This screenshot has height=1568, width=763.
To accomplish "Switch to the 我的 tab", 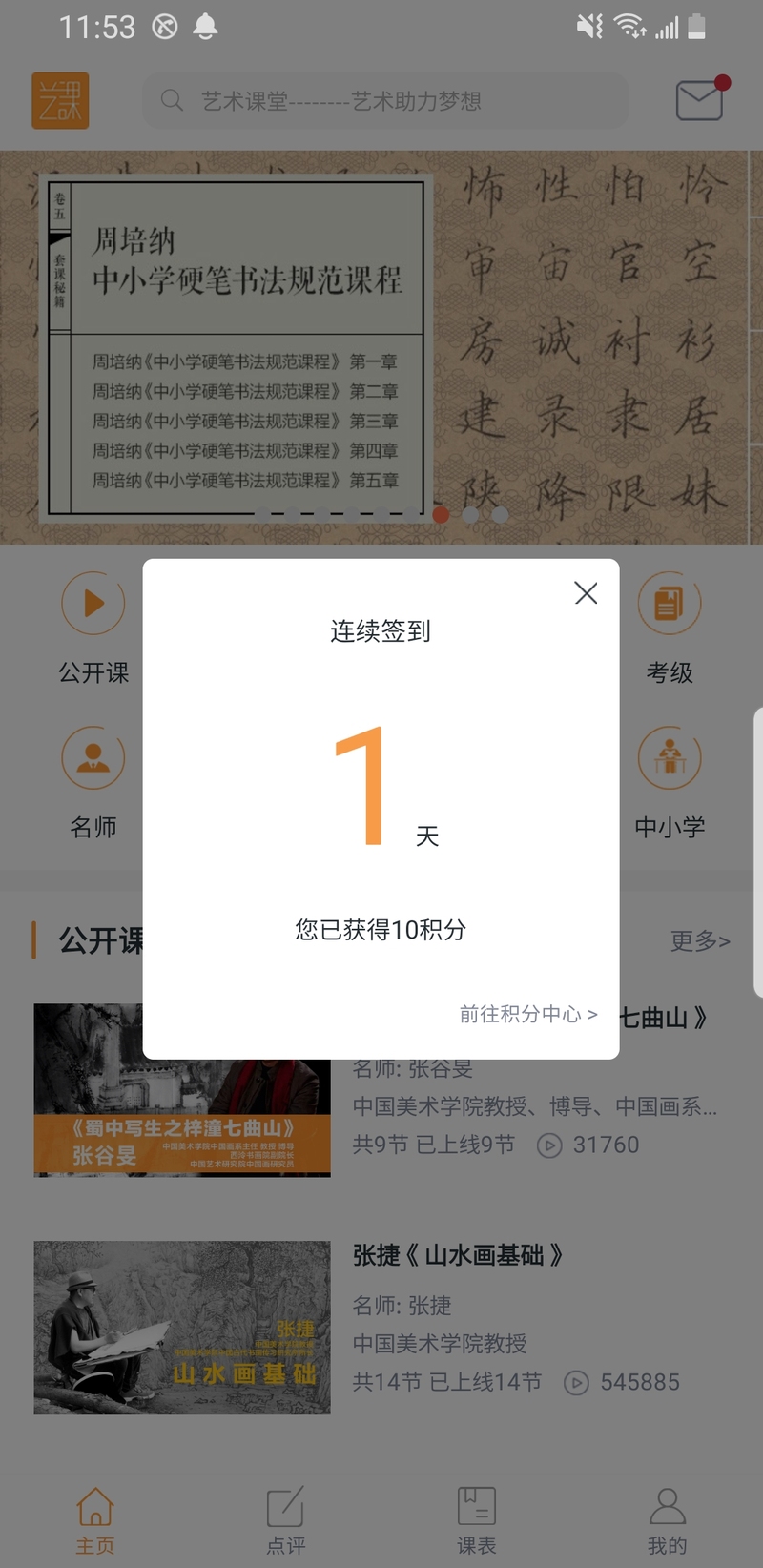I will point(667,1521).
